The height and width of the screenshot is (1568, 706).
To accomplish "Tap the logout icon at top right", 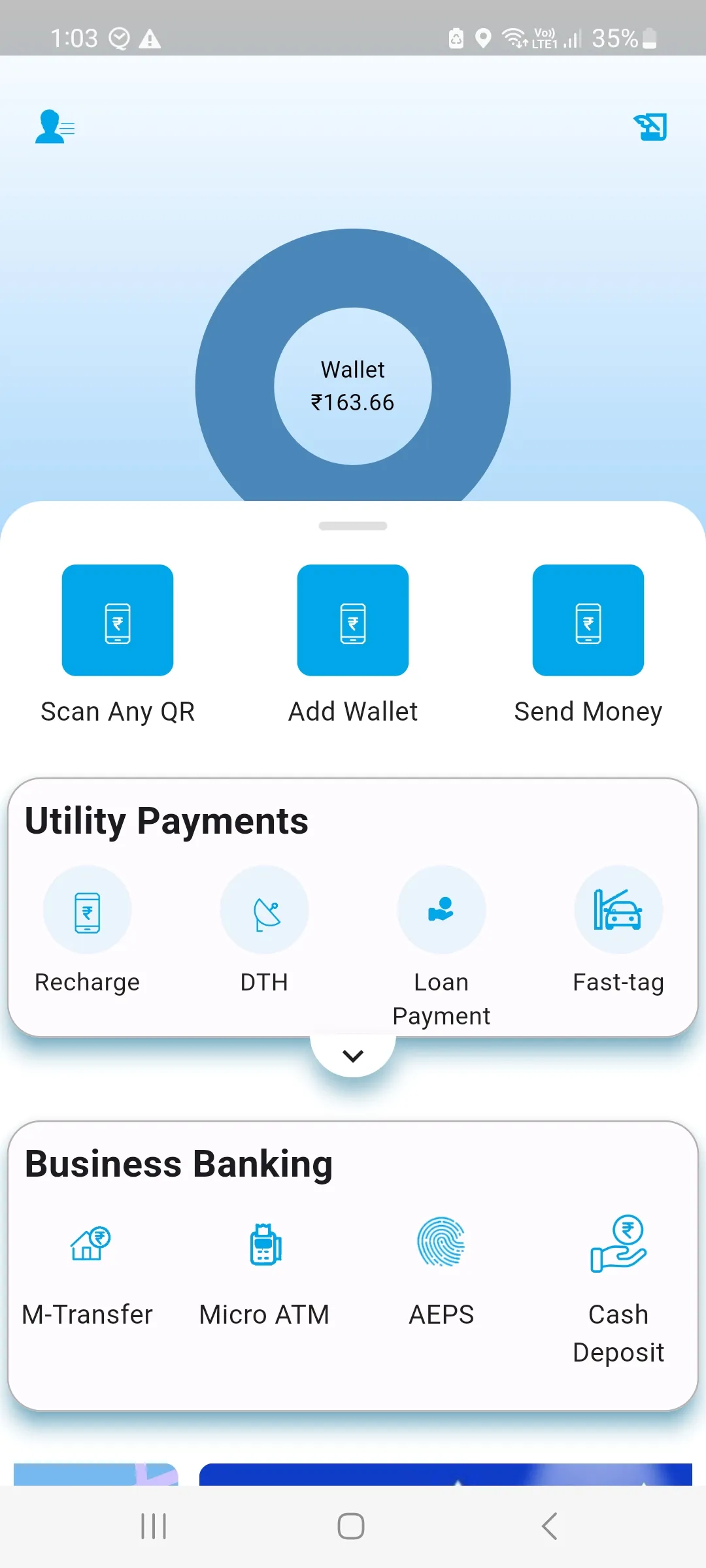I will pos(650,127).
